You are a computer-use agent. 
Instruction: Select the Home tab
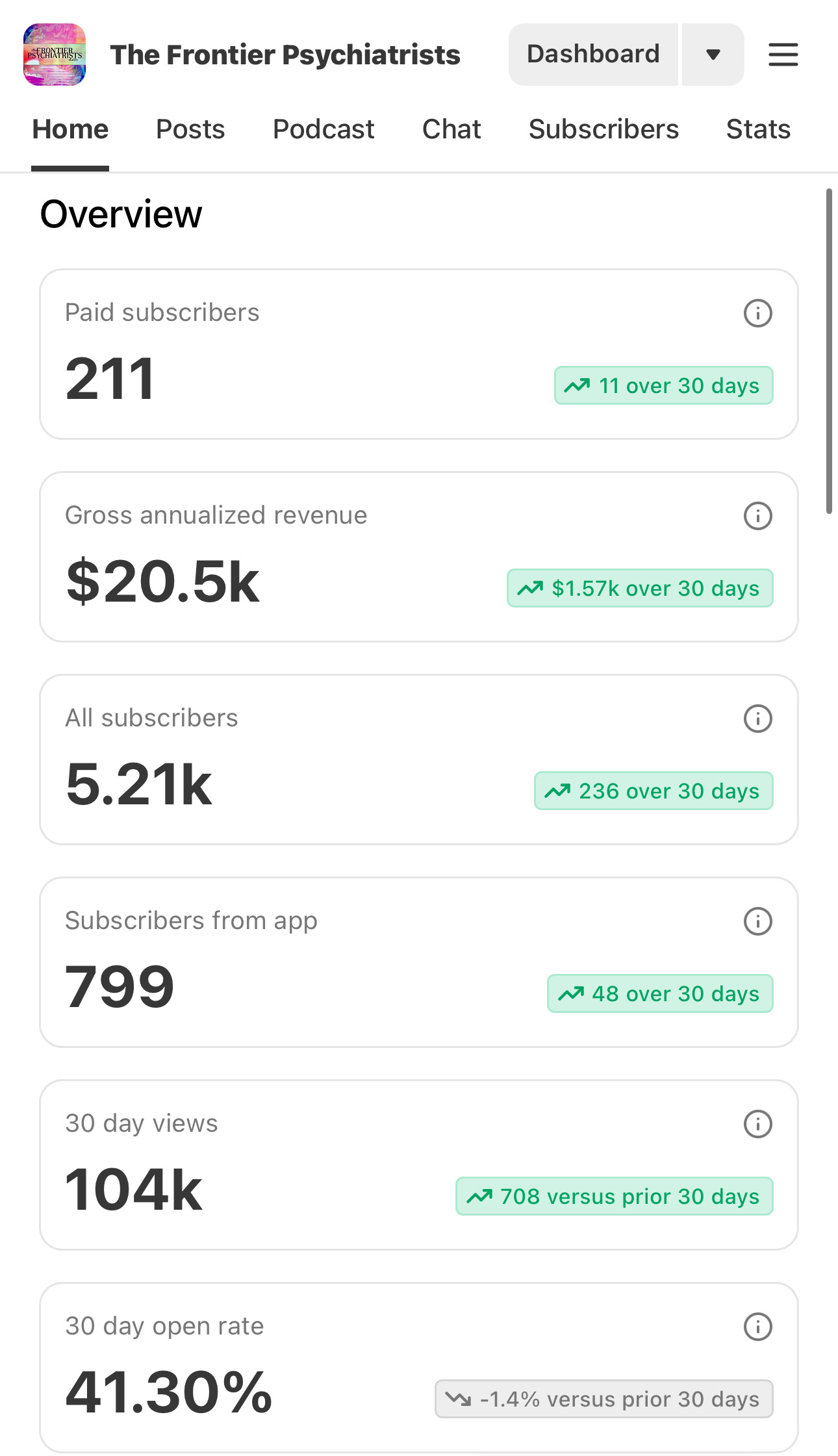click(x=70, y=129)
